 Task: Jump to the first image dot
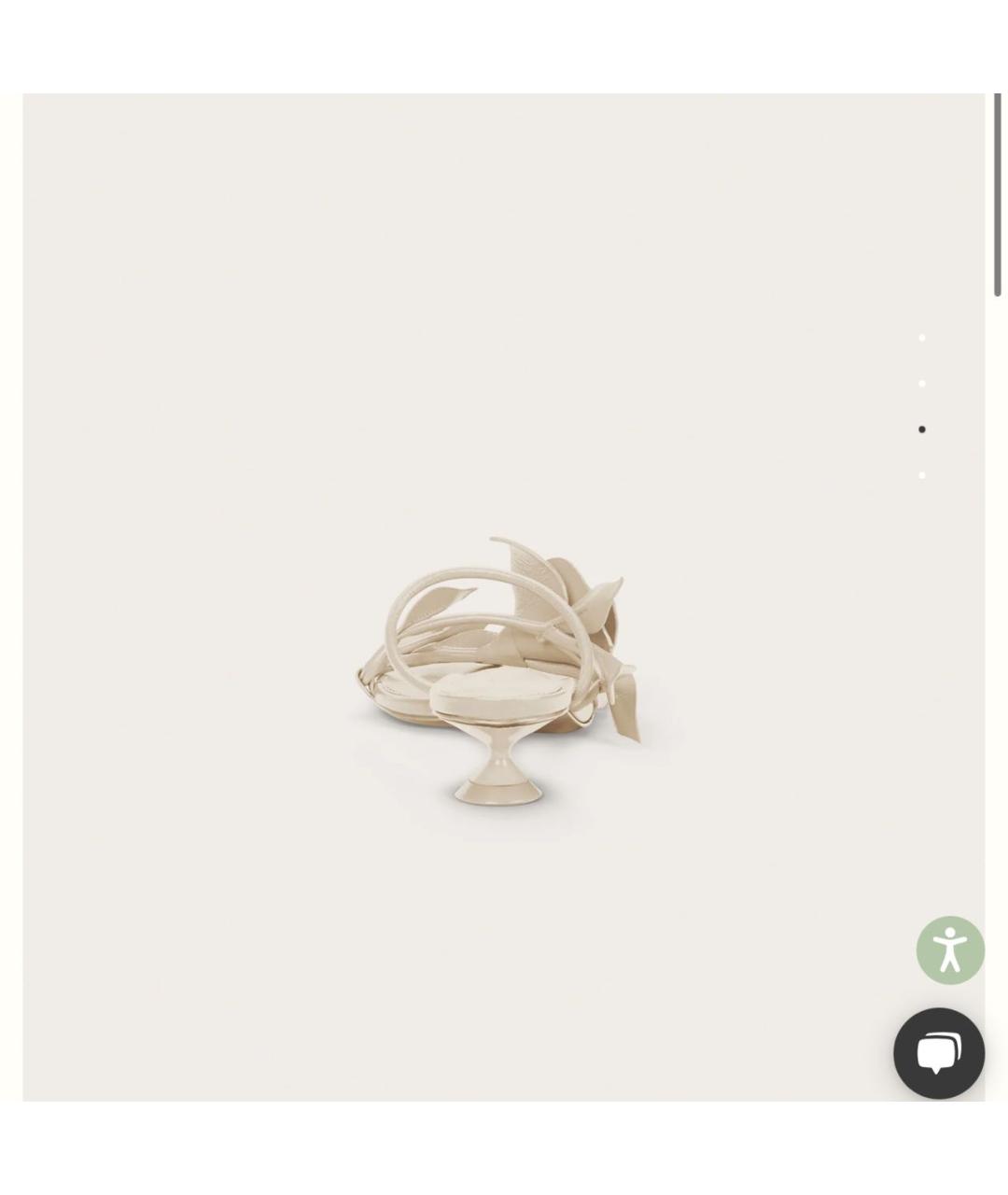pyautogui.click(x=922, y=338)
